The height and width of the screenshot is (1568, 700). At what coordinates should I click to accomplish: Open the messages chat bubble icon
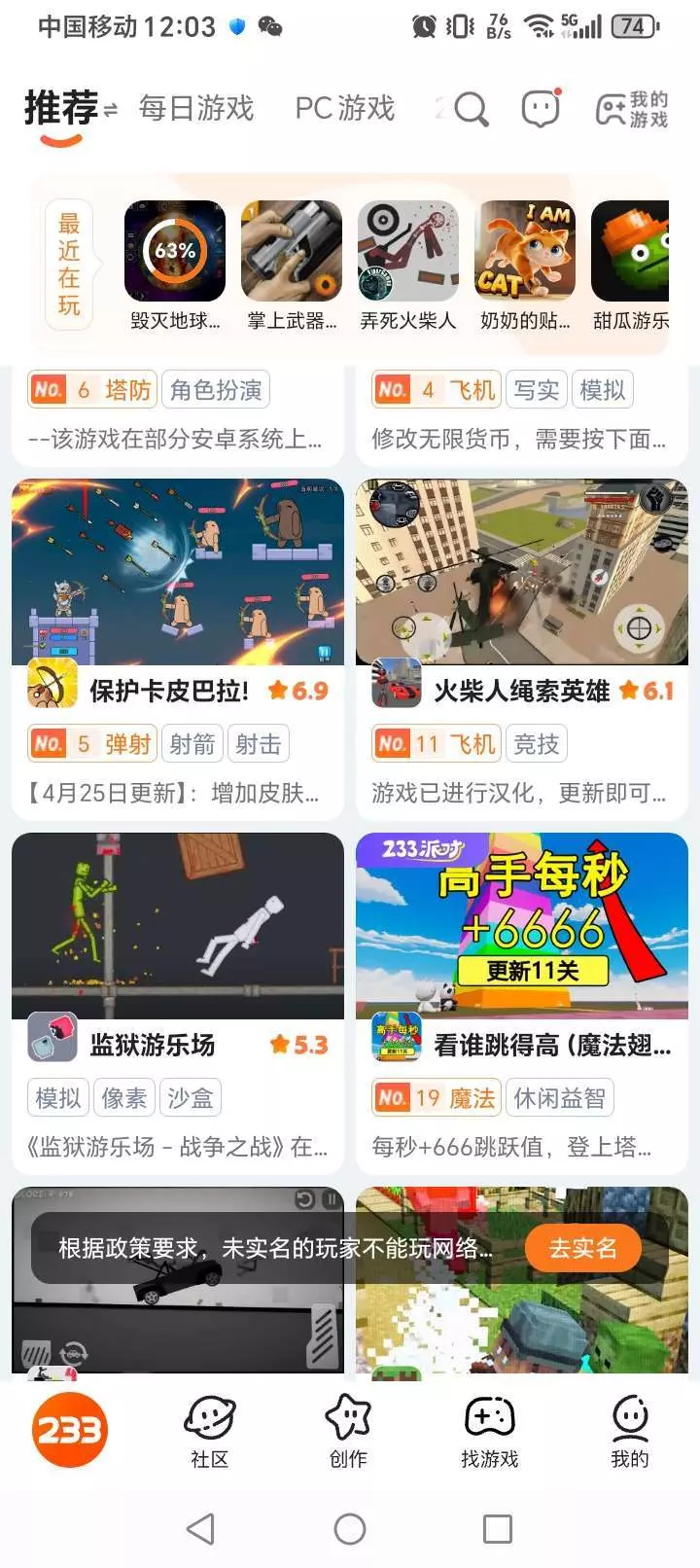pyautogui.click(x=541, y=108)
